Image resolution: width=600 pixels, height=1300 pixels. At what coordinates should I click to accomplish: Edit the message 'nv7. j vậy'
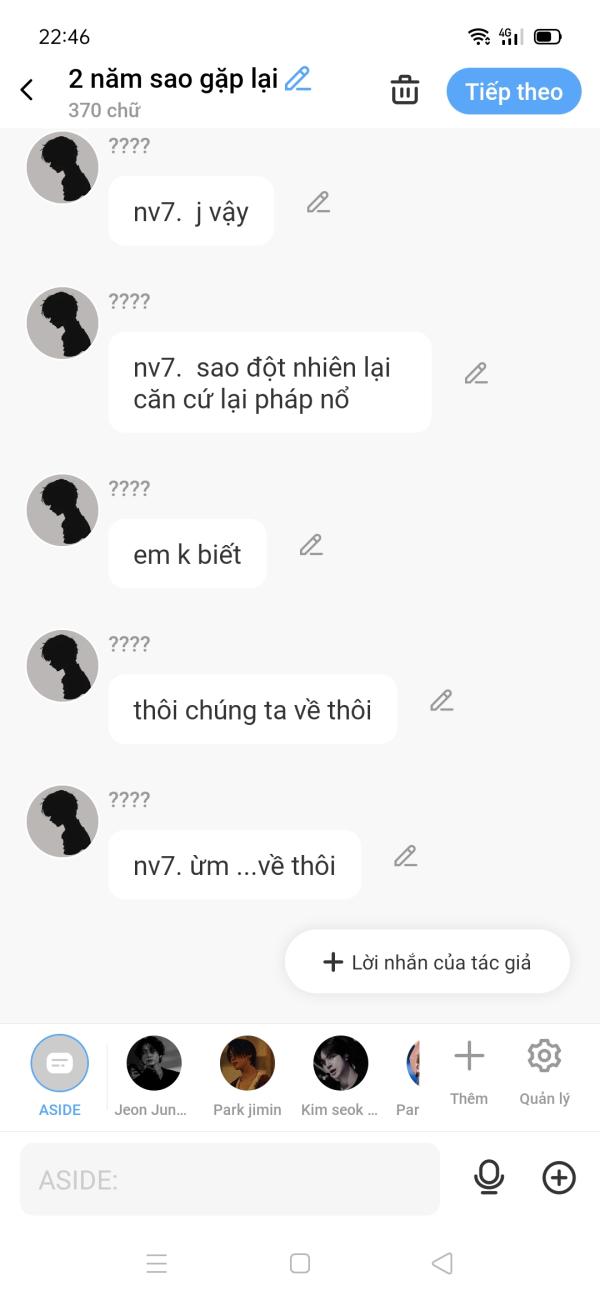[318, 203]
